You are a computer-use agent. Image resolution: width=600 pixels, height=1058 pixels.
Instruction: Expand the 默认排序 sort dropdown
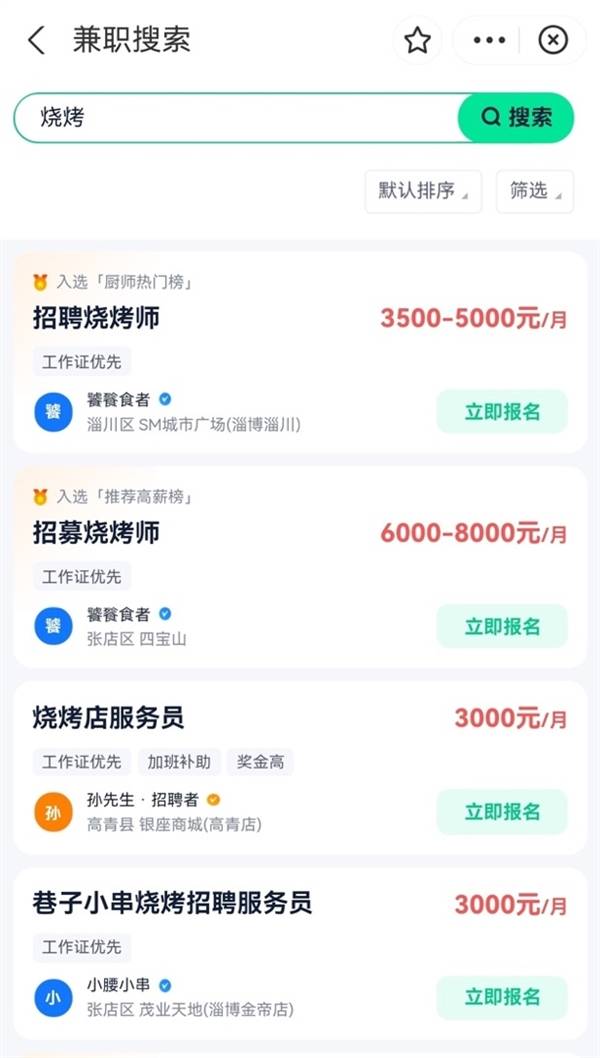423,191
